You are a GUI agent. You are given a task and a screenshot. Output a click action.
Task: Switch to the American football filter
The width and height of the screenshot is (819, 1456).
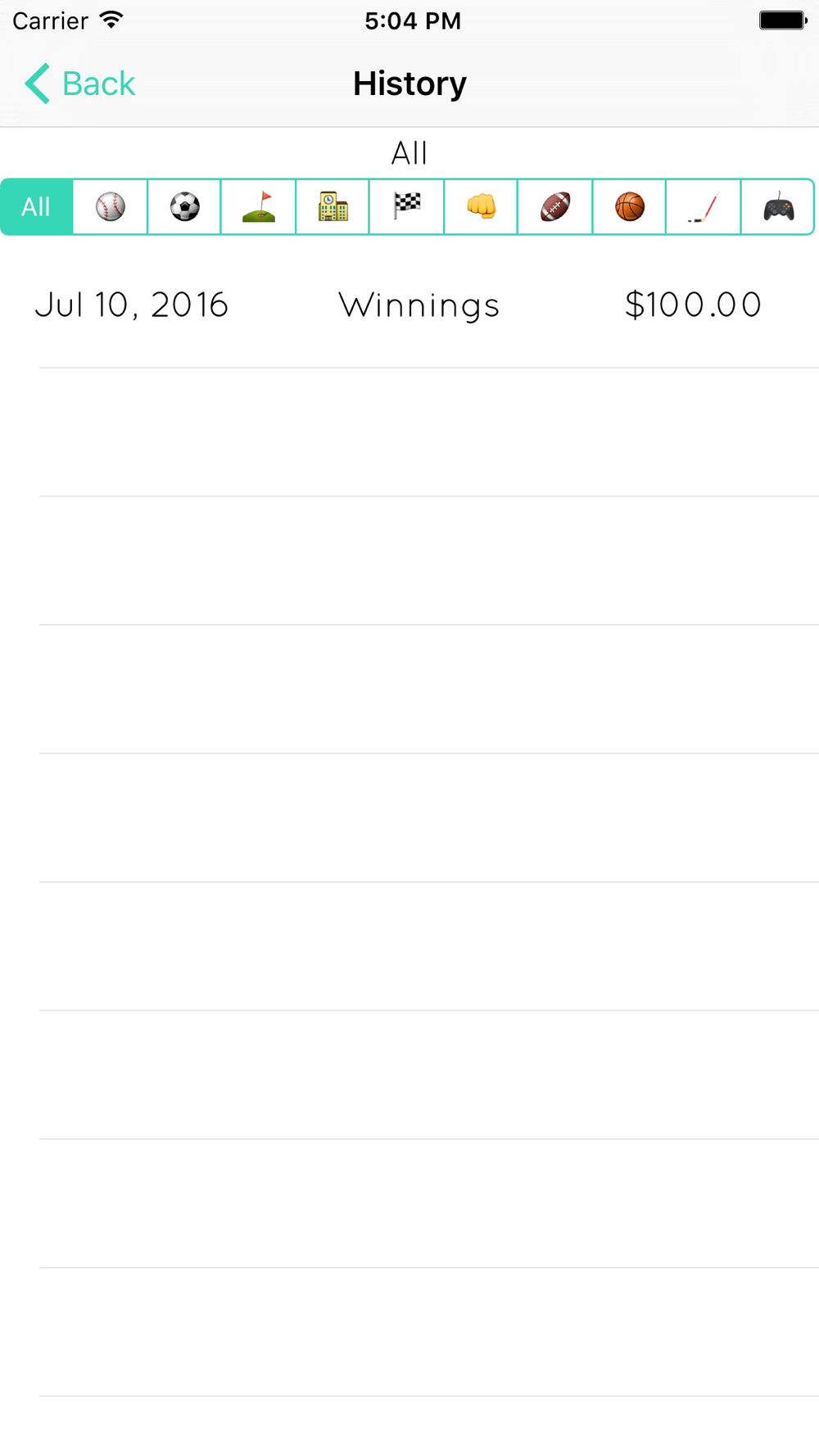[x=555, y=206]
